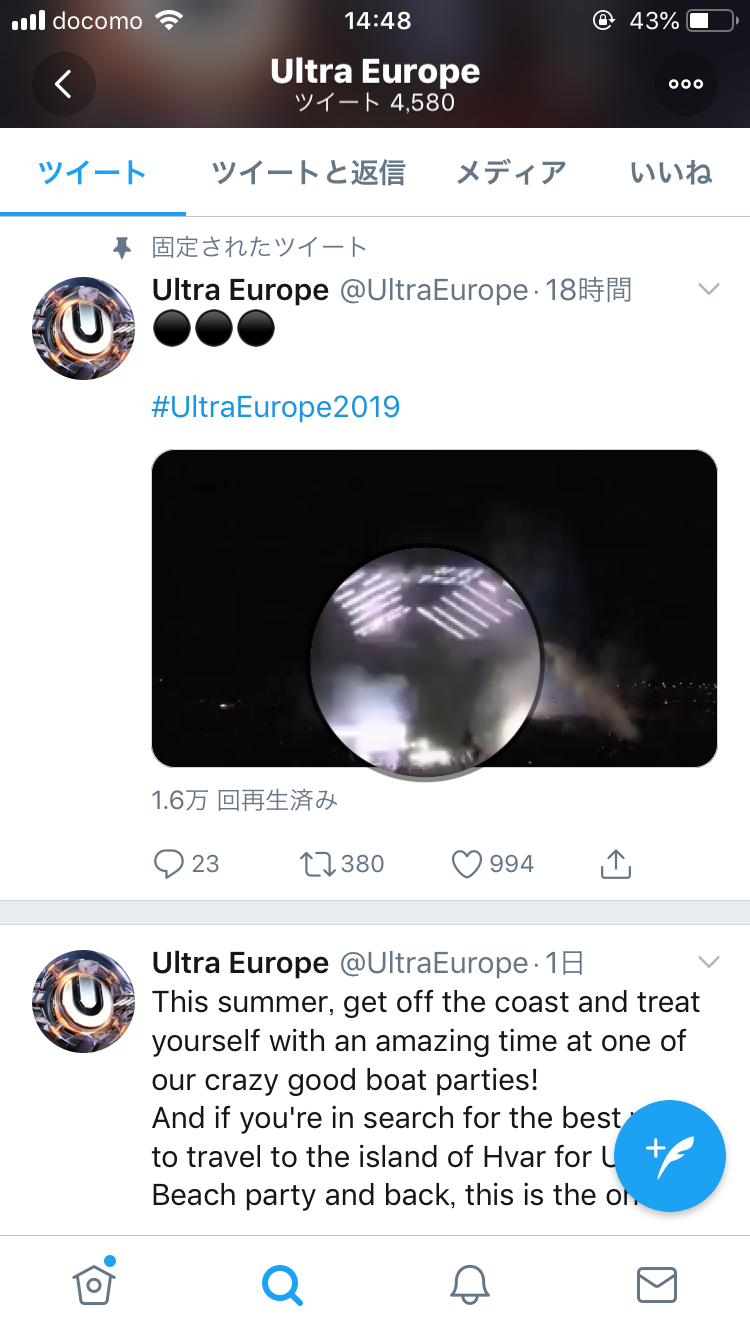Image resolution: width=750 pixels, height=1334 pixels.
Task: Open the メディア tab
Action: point(511,172)
